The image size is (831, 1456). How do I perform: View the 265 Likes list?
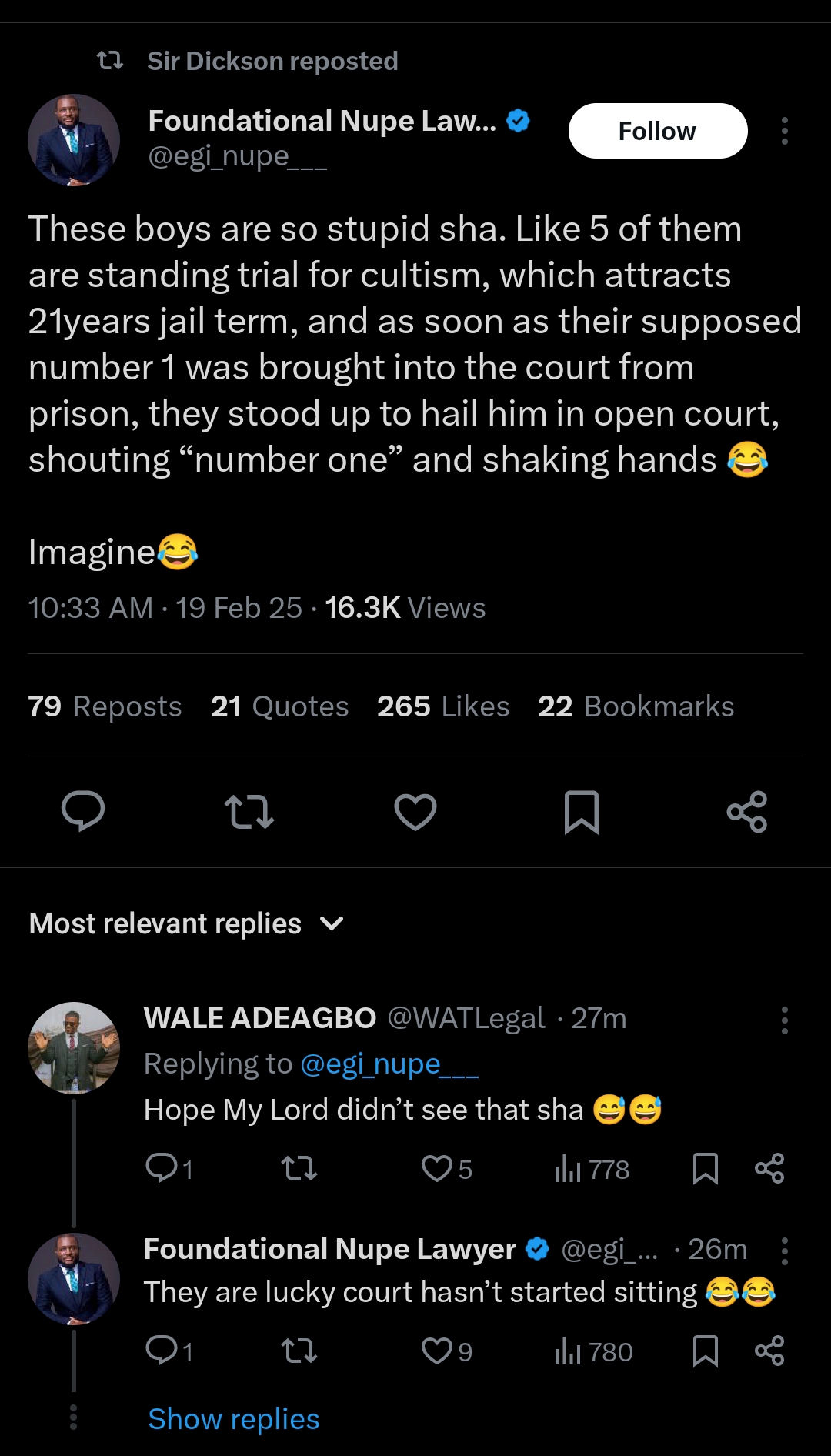pos(443,706)
